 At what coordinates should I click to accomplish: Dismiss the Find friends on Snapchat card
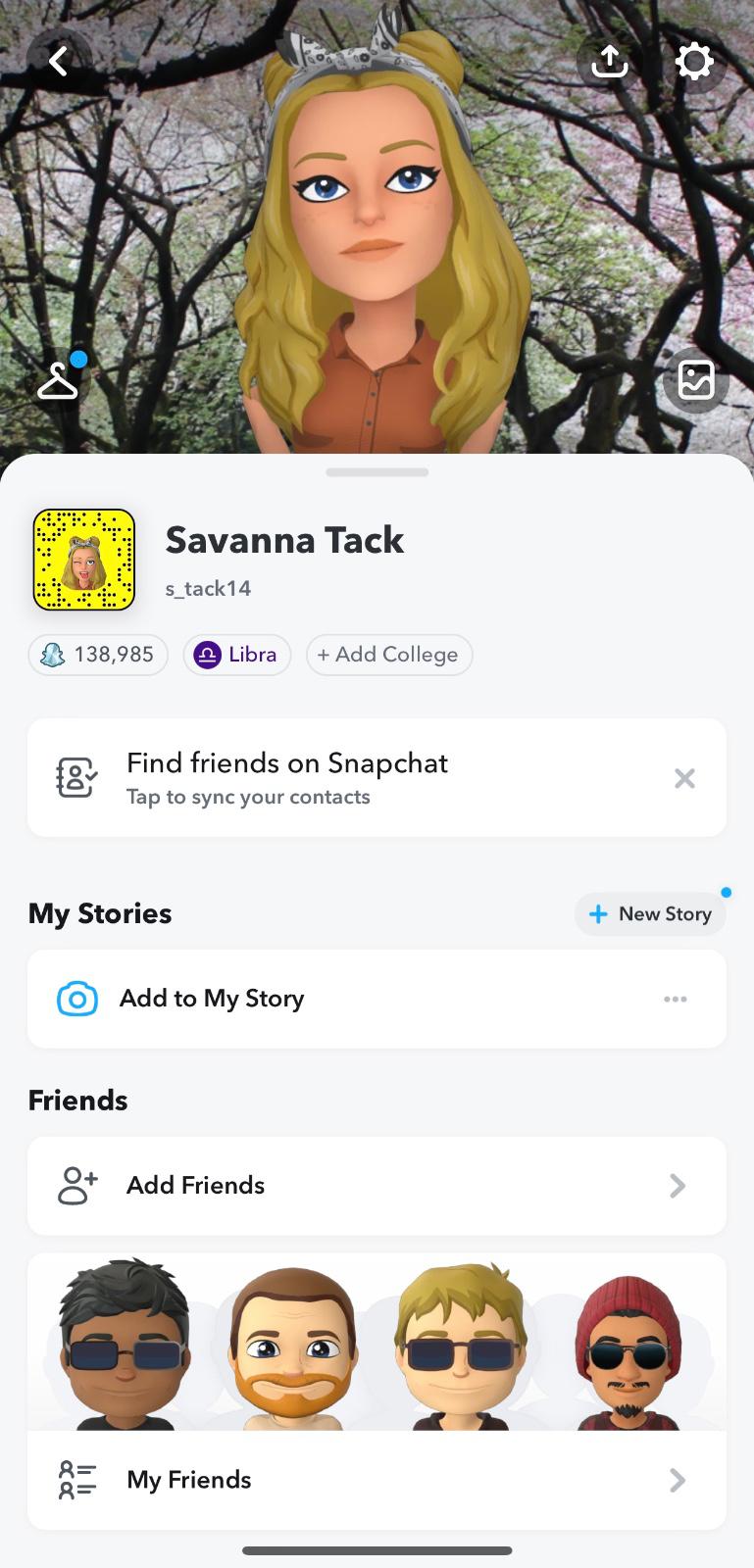click(x=684, y=778)
